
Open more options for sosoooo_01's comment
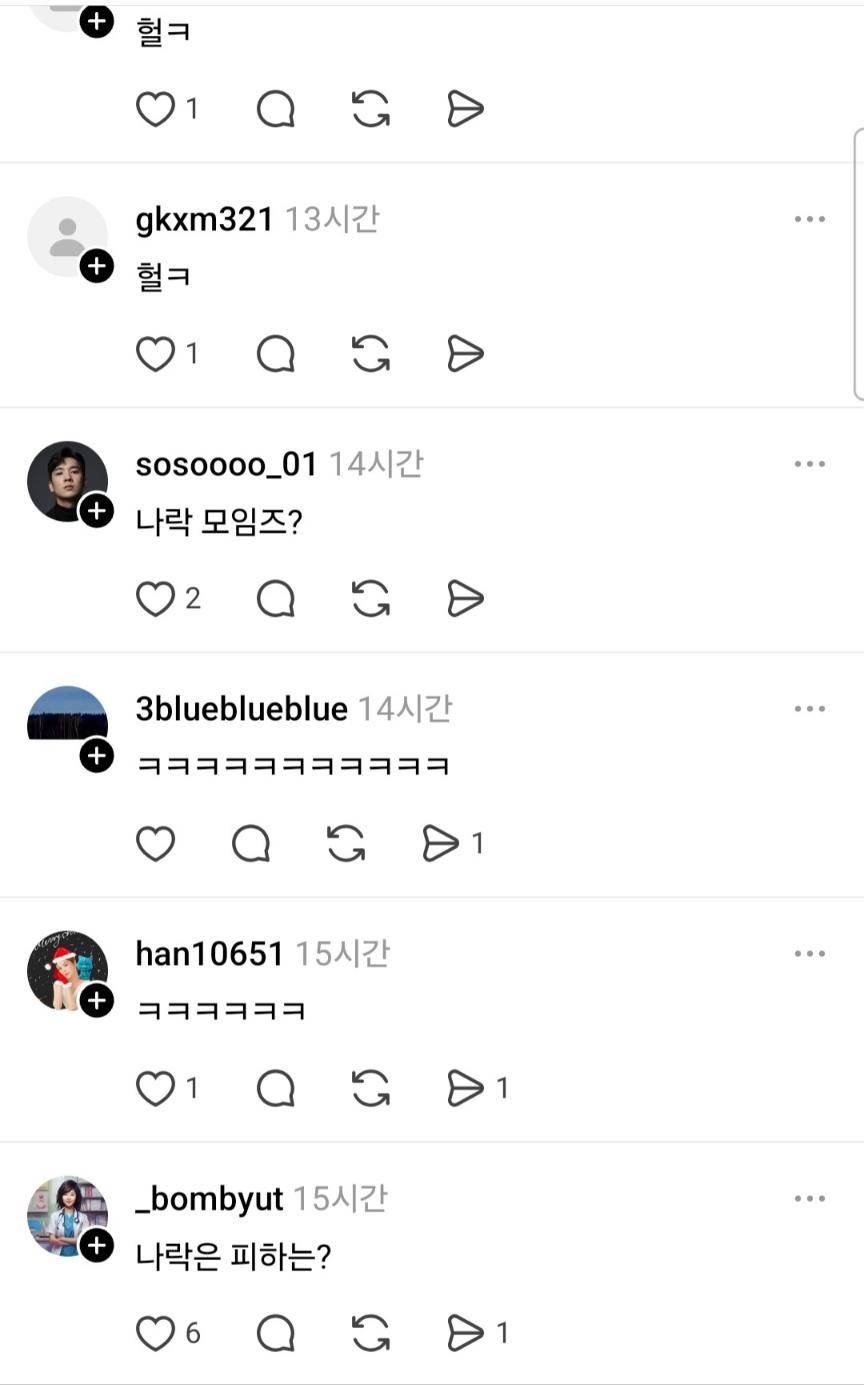(x=809, y=464)
